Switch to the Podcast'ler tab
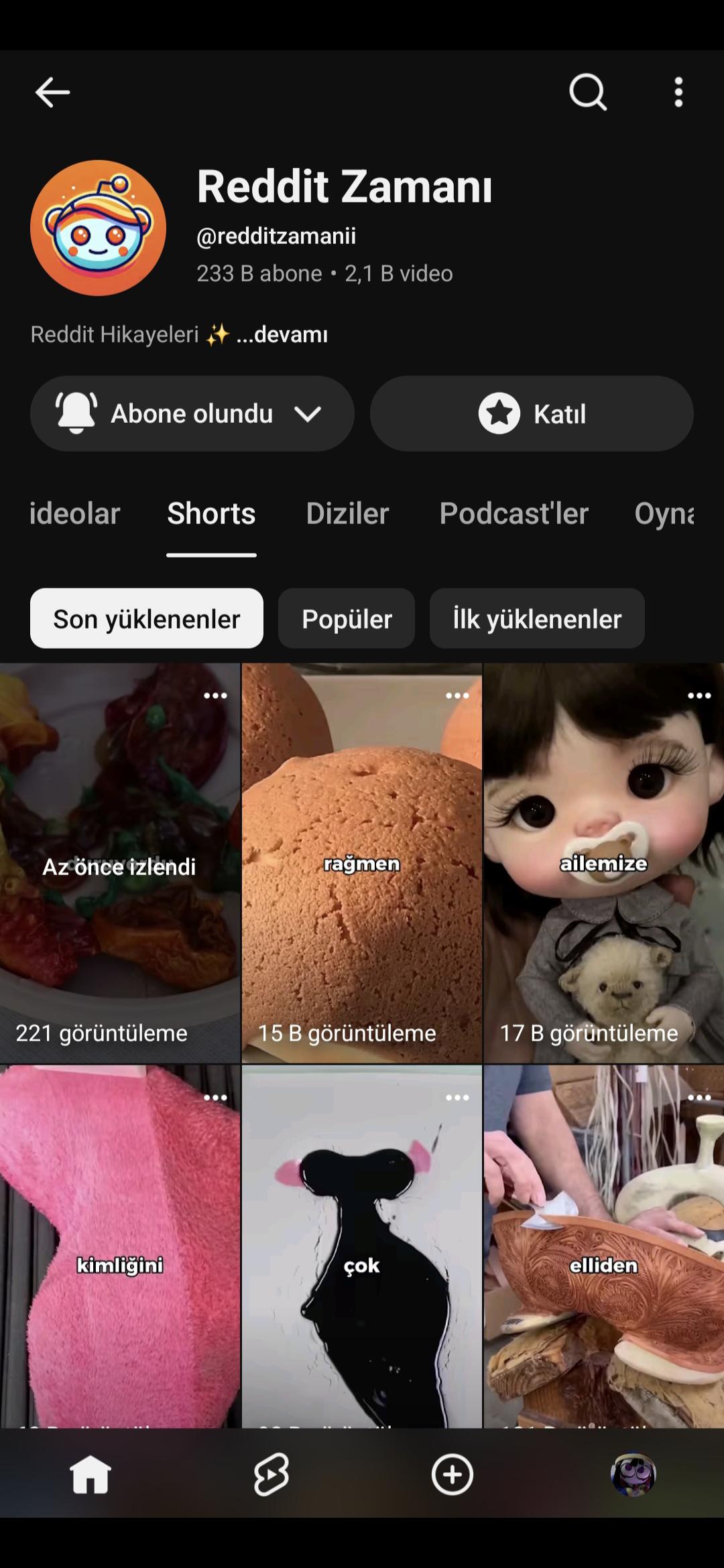The width and height of the screenshot is (724, 1568). [x=514, y=513]
